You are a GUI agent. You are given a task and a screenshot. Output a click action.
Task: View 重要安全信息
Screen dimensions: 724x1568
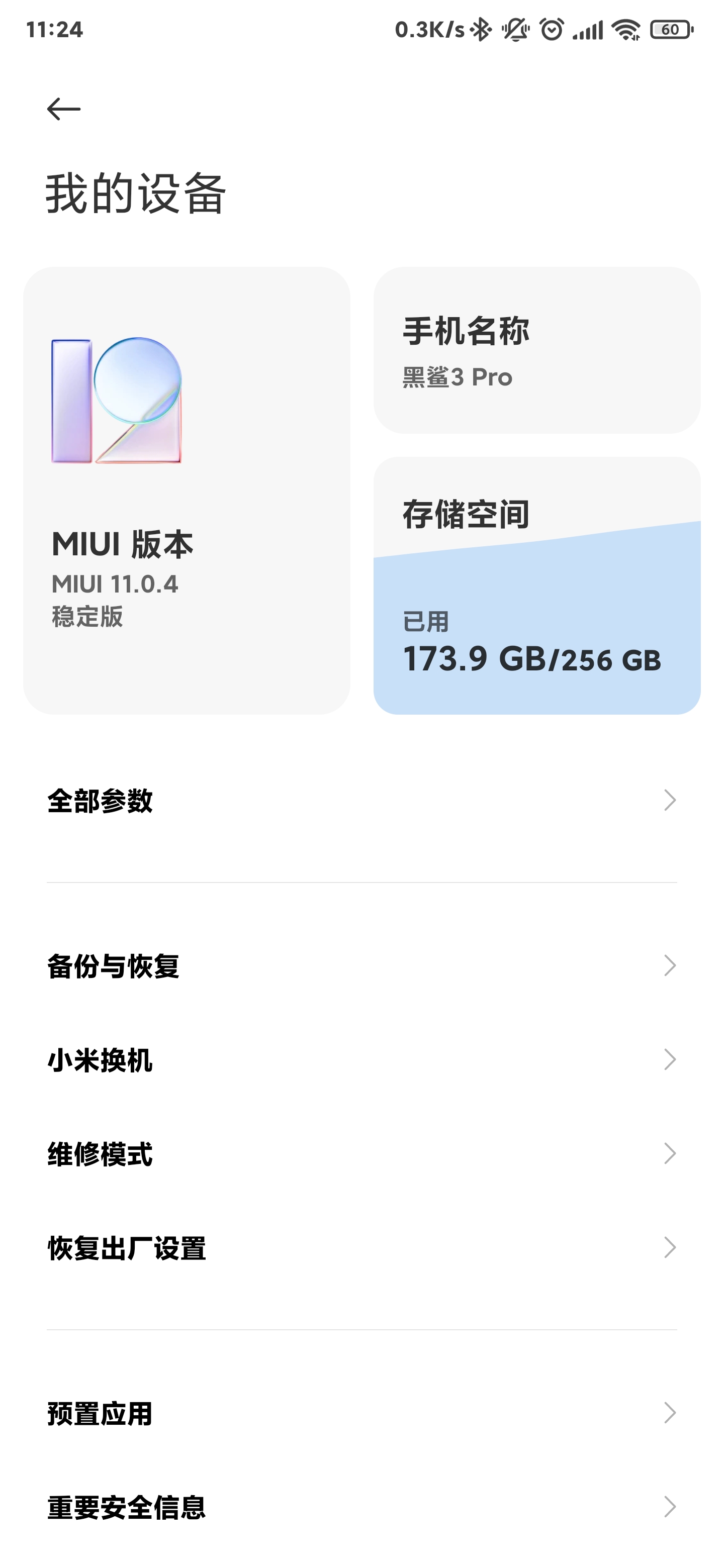point(361,1507)
